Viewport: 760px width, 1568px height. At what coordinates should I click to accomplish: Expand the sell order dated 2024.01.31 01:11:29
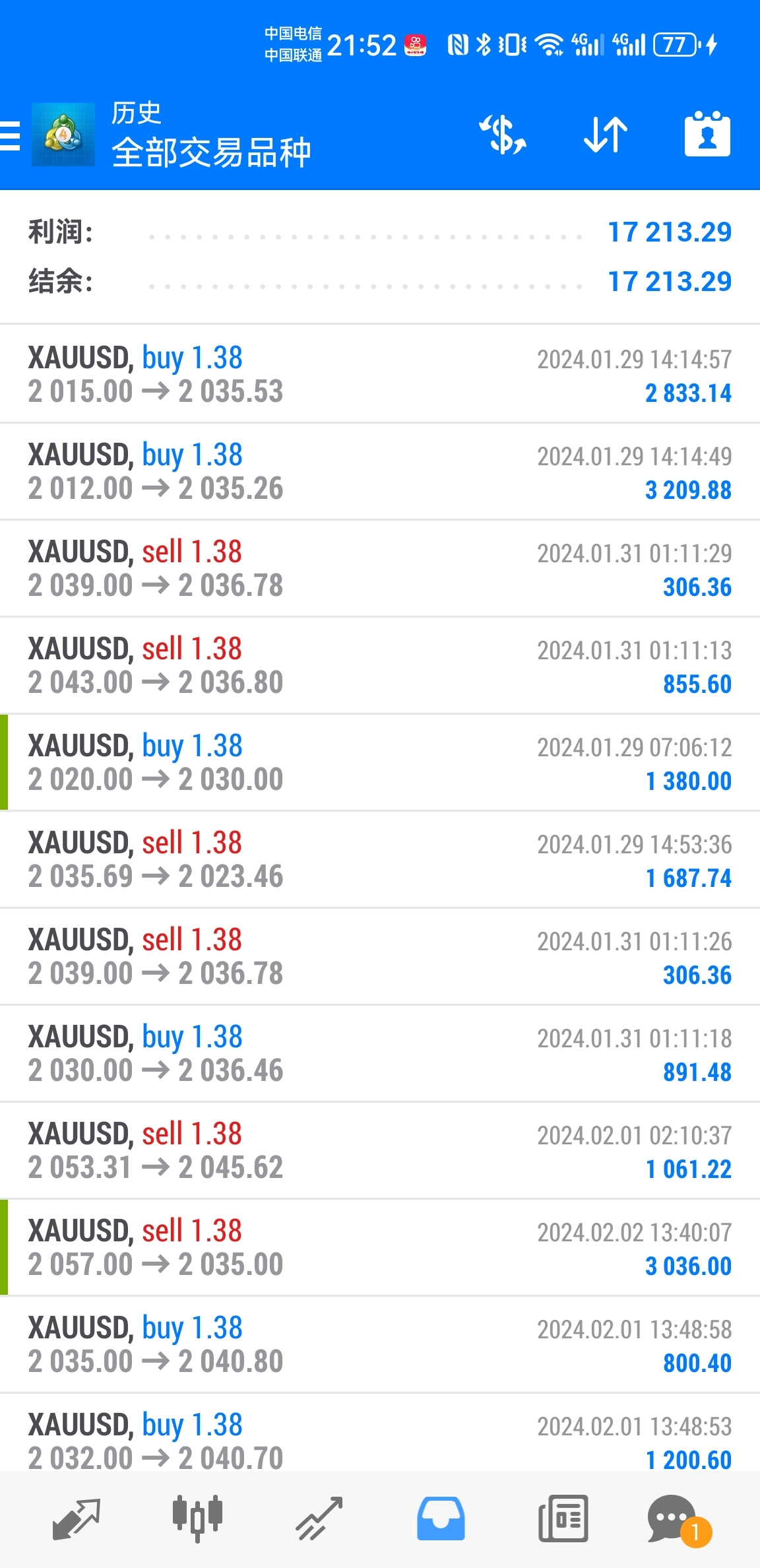pyautogui.click(x=380, y=568)
